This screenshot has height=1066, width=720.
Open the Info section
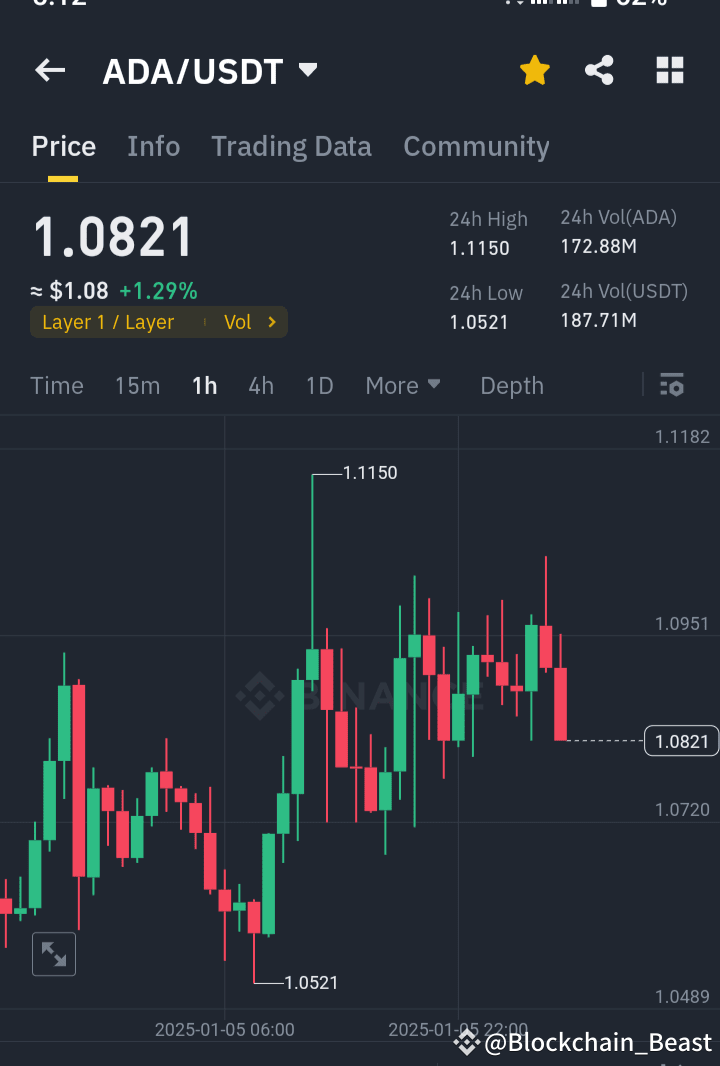[x=153, y=146]
